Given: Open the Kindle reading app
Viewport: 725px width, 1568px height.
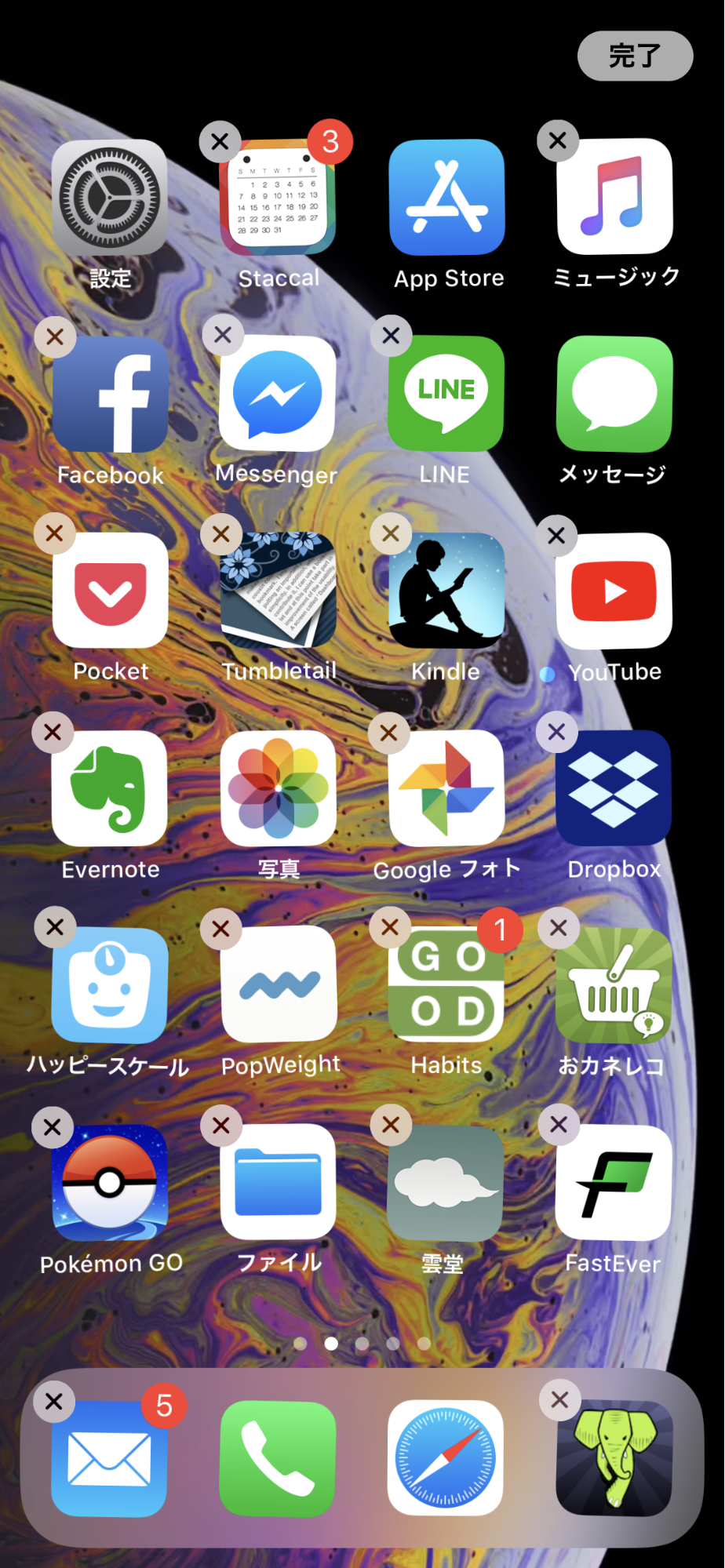Looking at the screenshot, I should pos(445,592).
